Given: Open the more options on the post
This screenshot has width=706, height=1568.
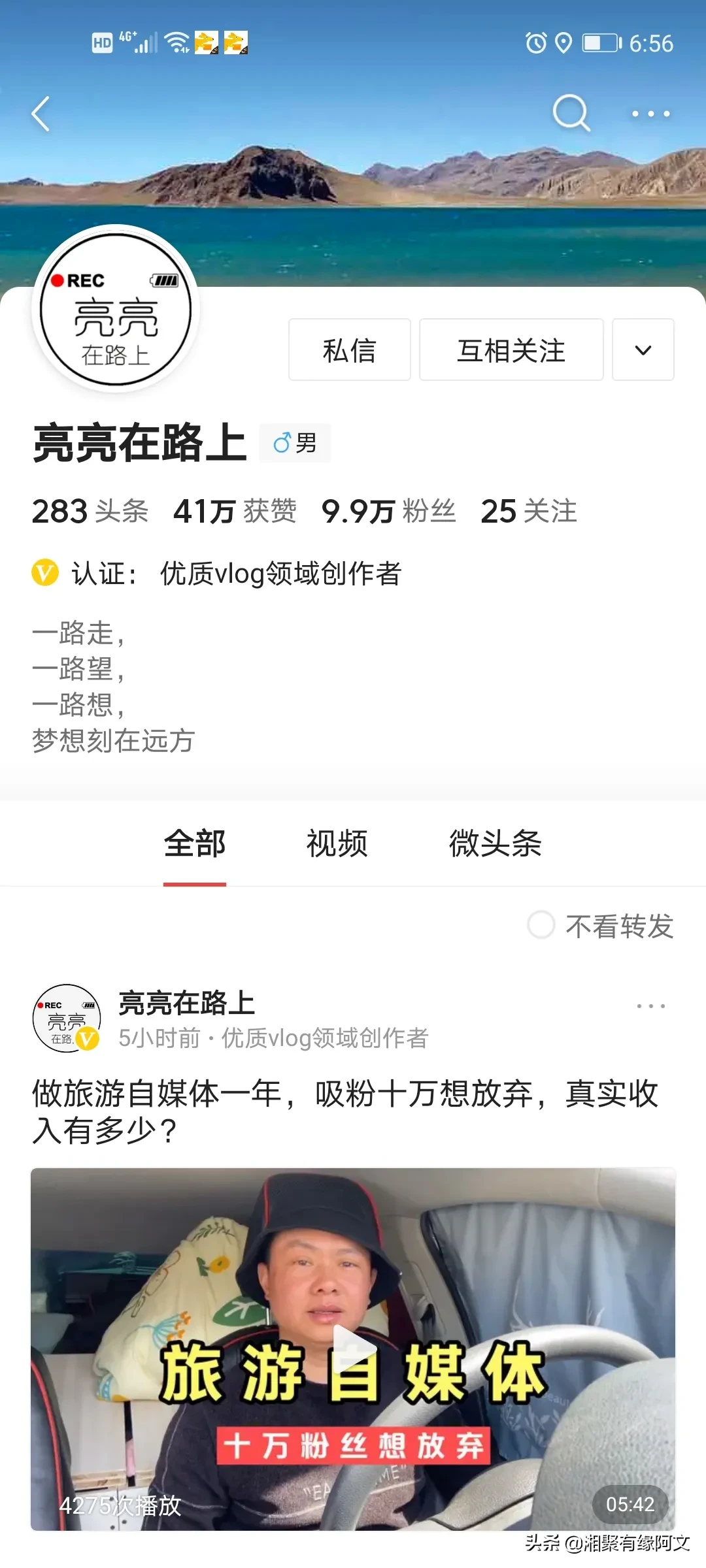Looking at the screenshot, I should pyautogui.click(x=650, y=1006).
